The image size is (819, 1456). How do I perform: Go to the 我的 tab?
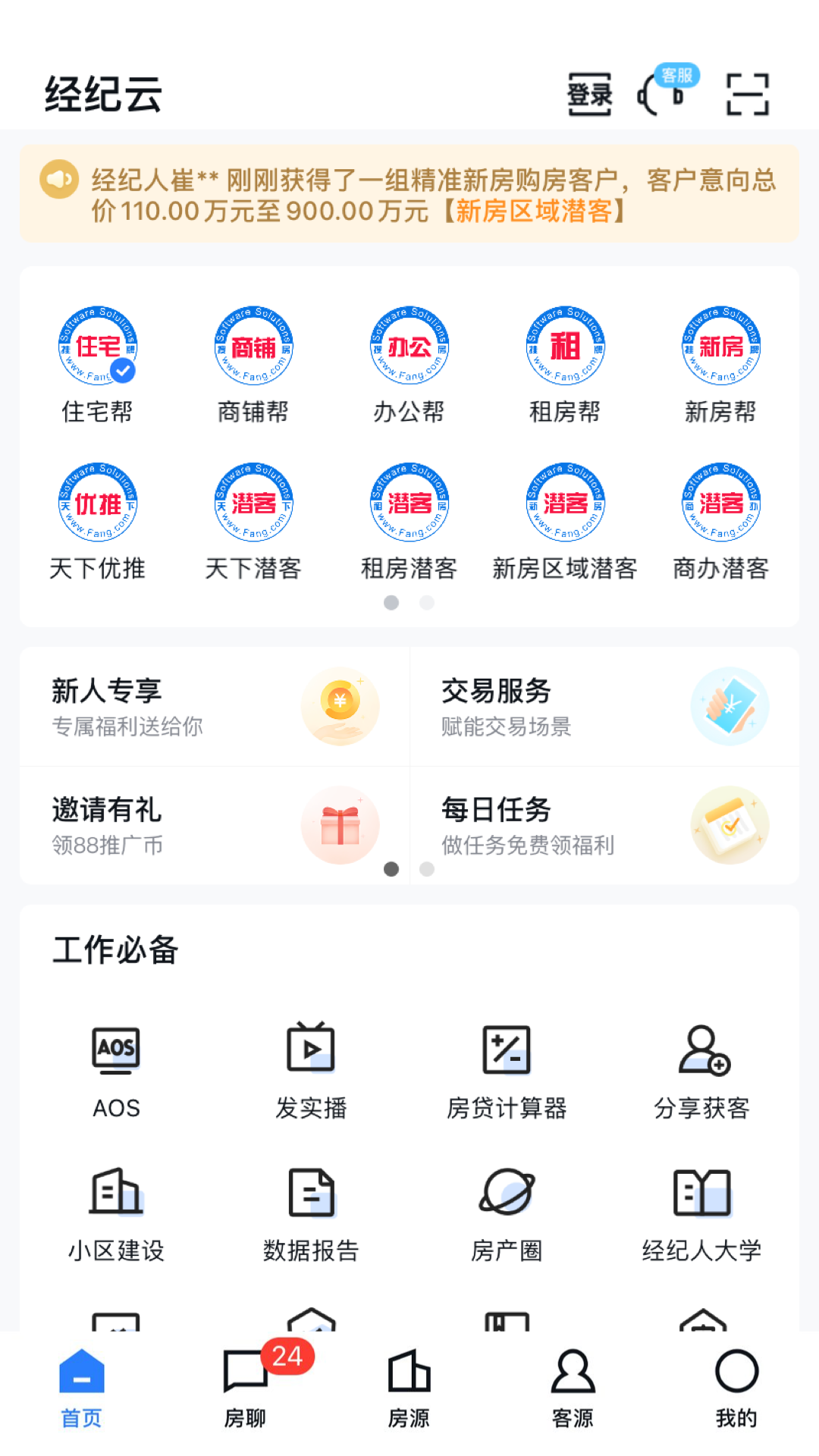tap(736, 1388)
